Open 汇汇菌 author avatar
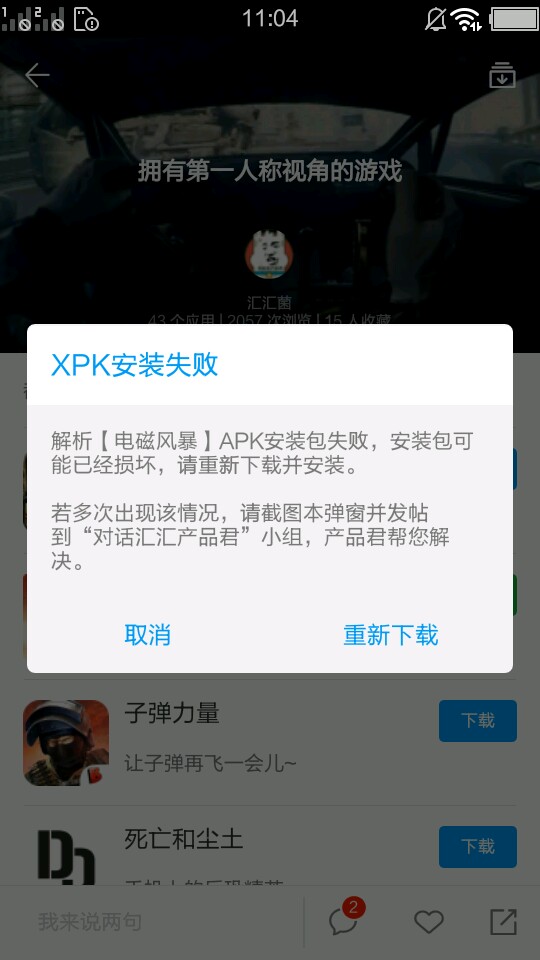The height and width of the screenshot is (960, 540). tap(269, 255)
